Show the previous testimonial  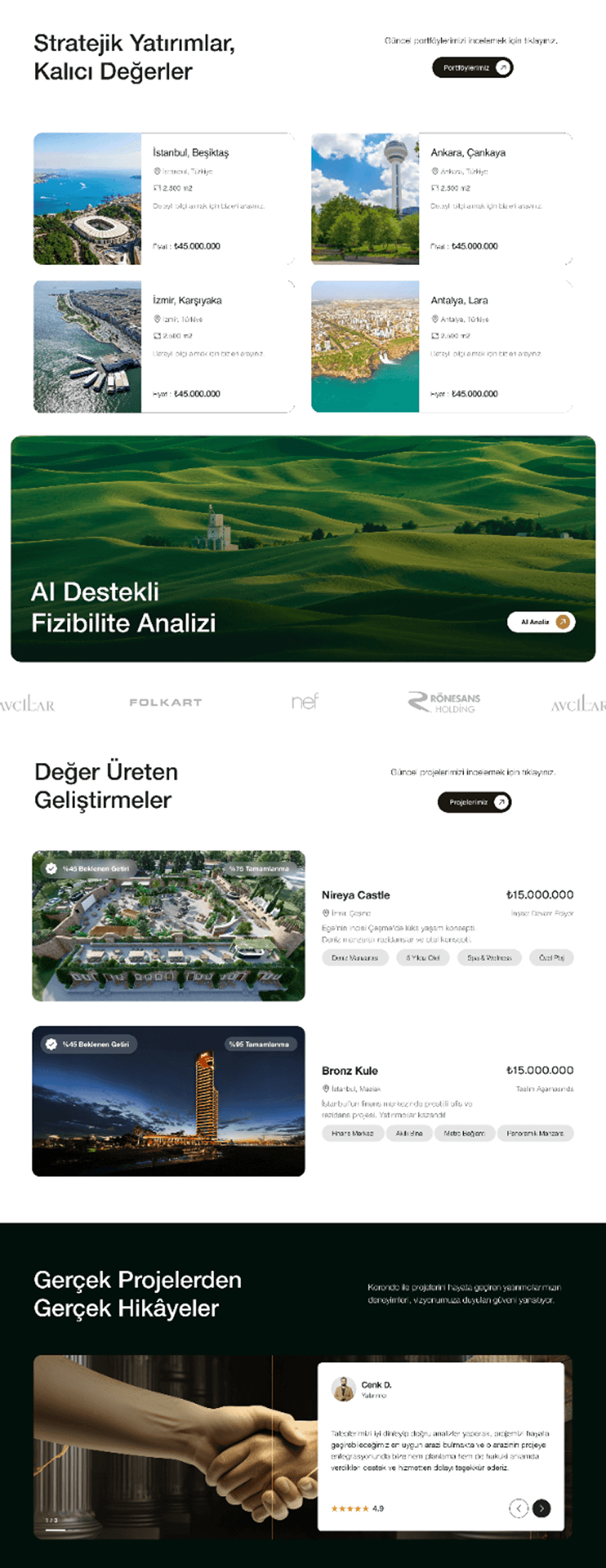pos(518,1508)
